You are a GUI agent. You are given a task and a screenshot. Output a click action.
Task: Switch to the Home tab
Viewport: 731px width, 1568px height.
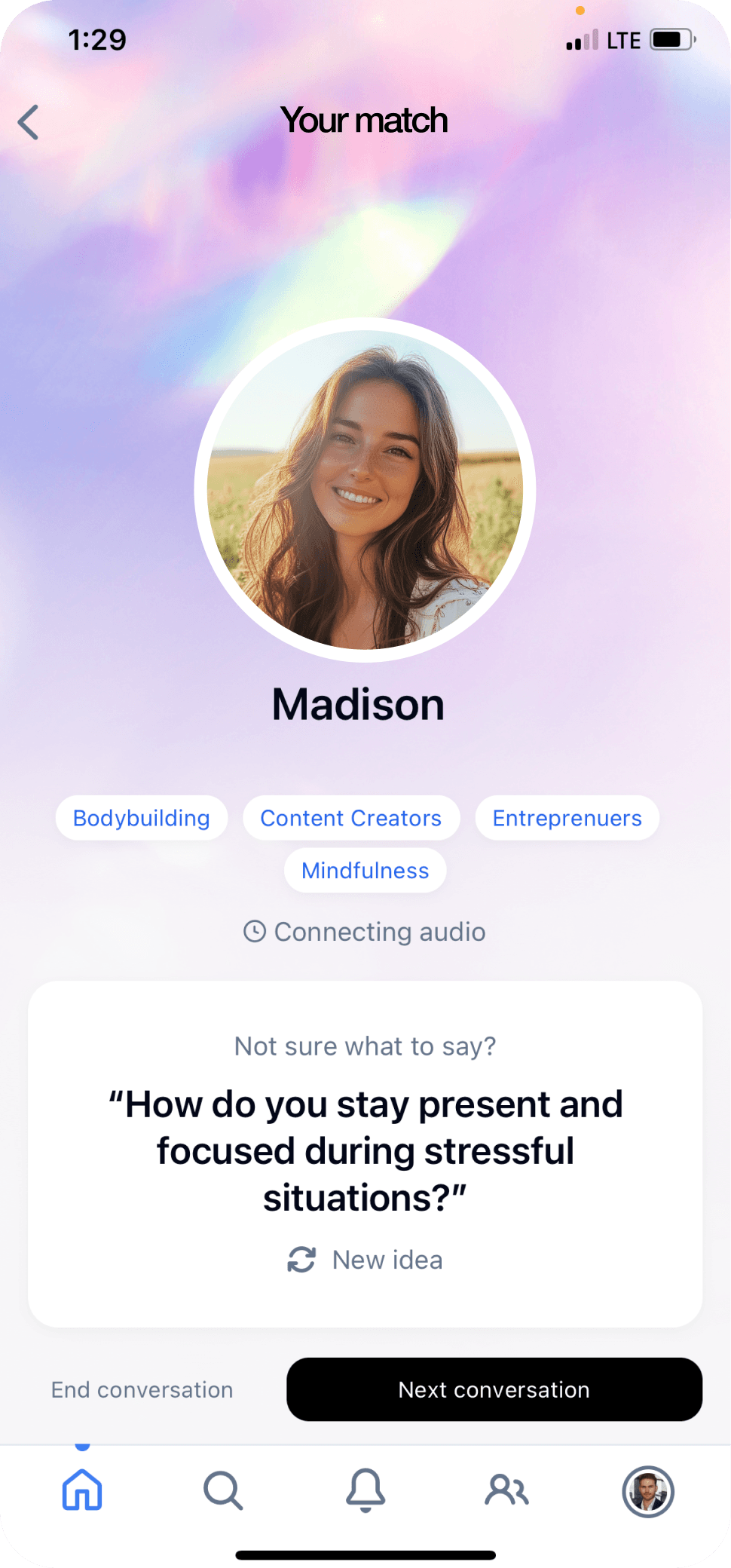[x=82, y=1490]
